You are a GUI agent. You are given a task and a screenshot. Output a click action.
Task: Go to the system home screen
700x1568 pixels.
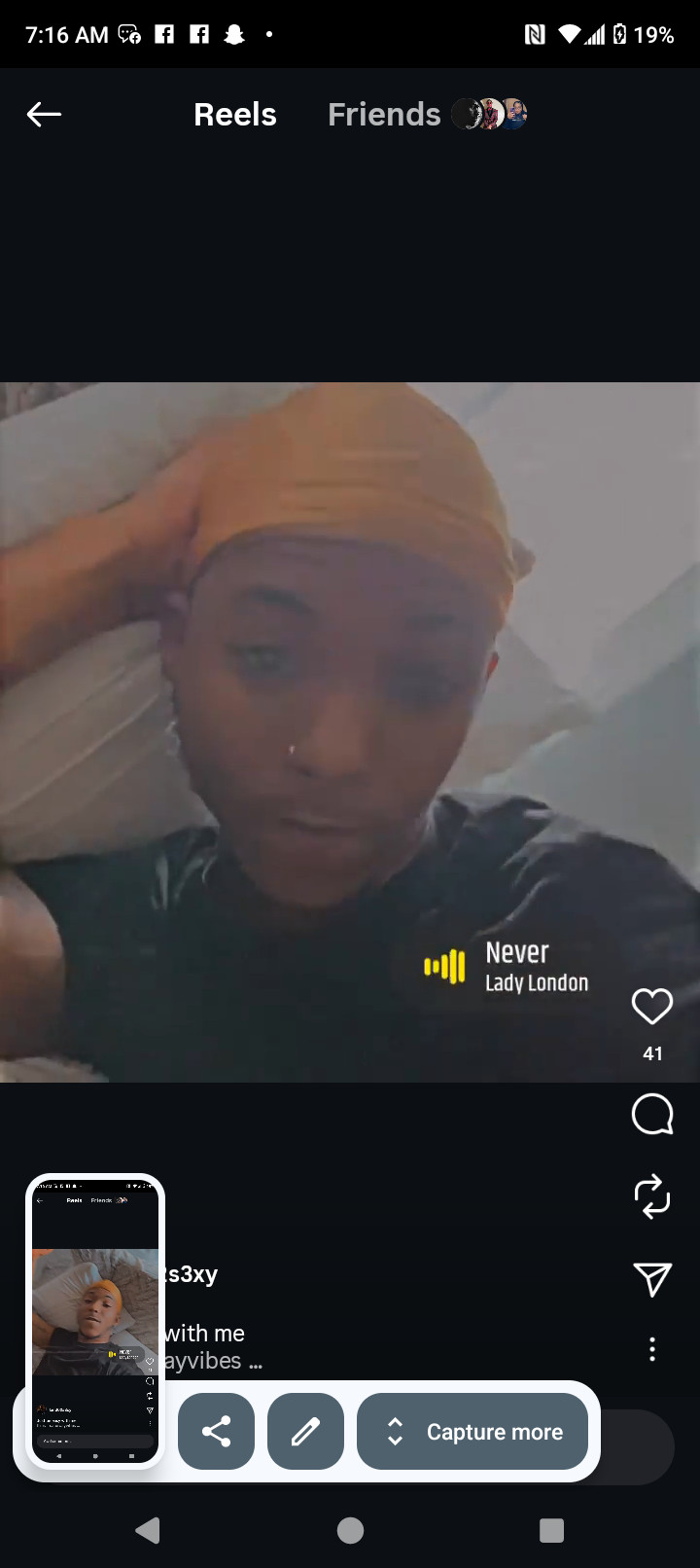350,1531
